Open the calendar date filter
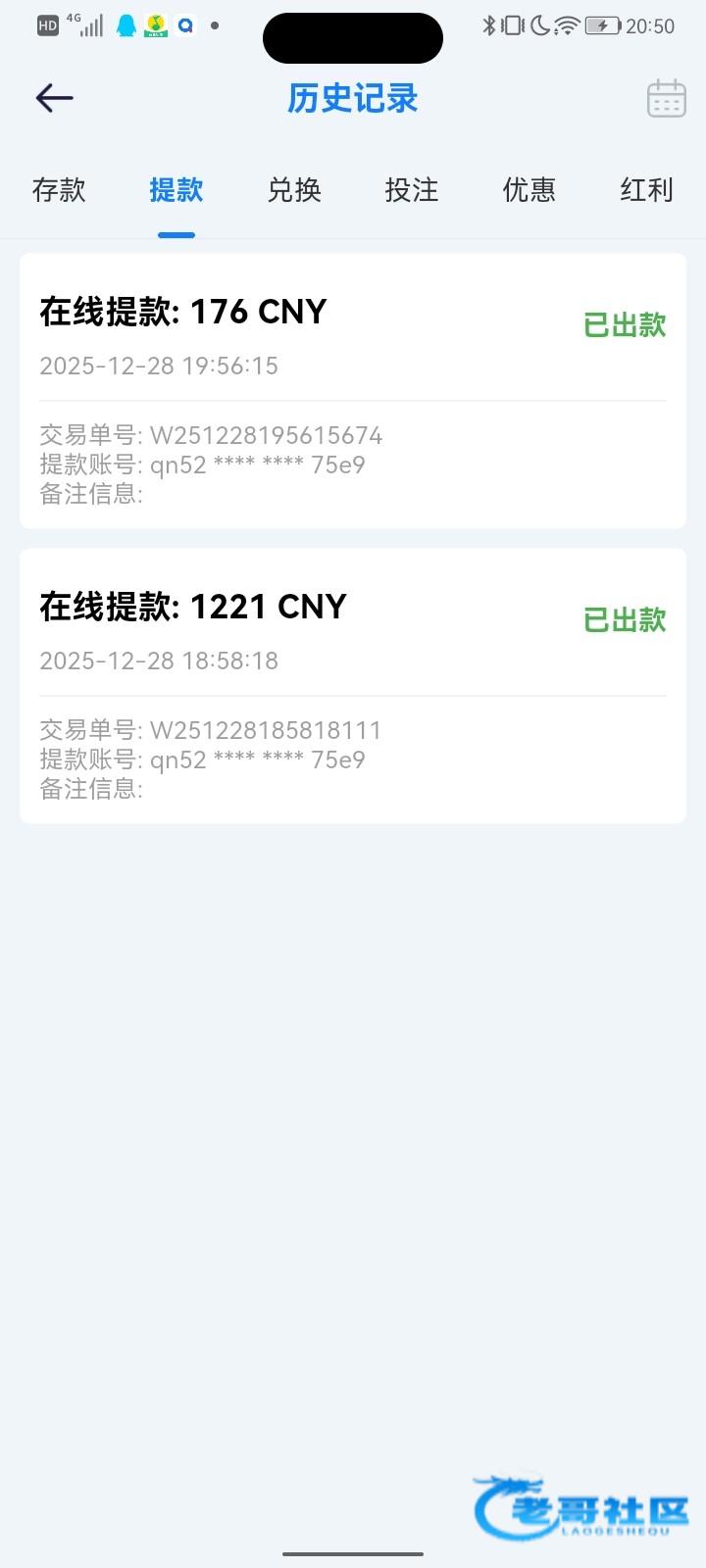Image resolution: width=706 pixels, height=1568 pixels. [666, 98]
